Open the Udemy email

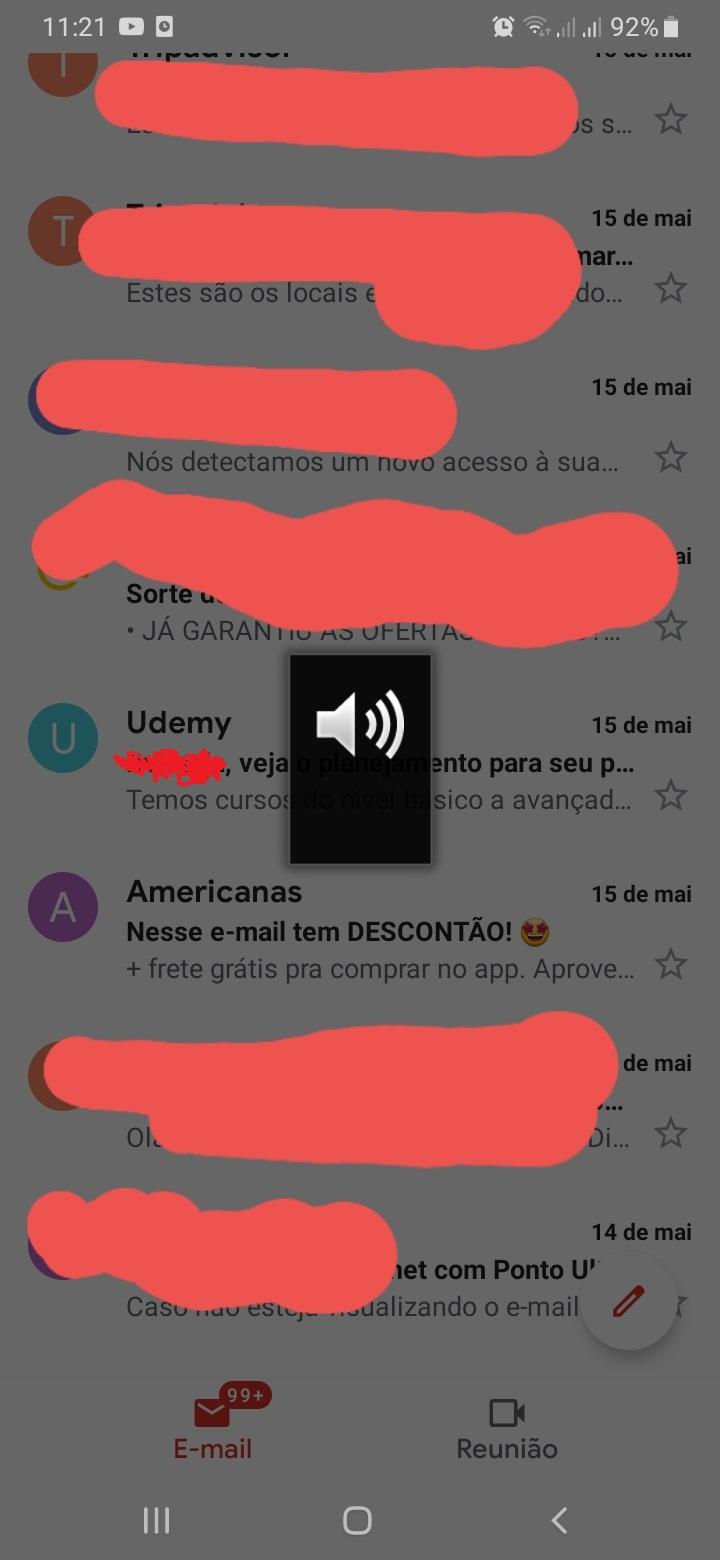click(360, 760)
